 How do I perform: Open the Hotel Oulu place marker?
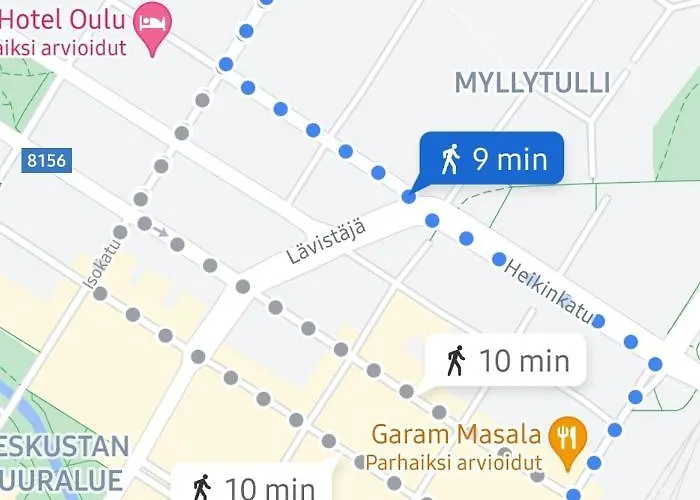click(x=152, y=24)
